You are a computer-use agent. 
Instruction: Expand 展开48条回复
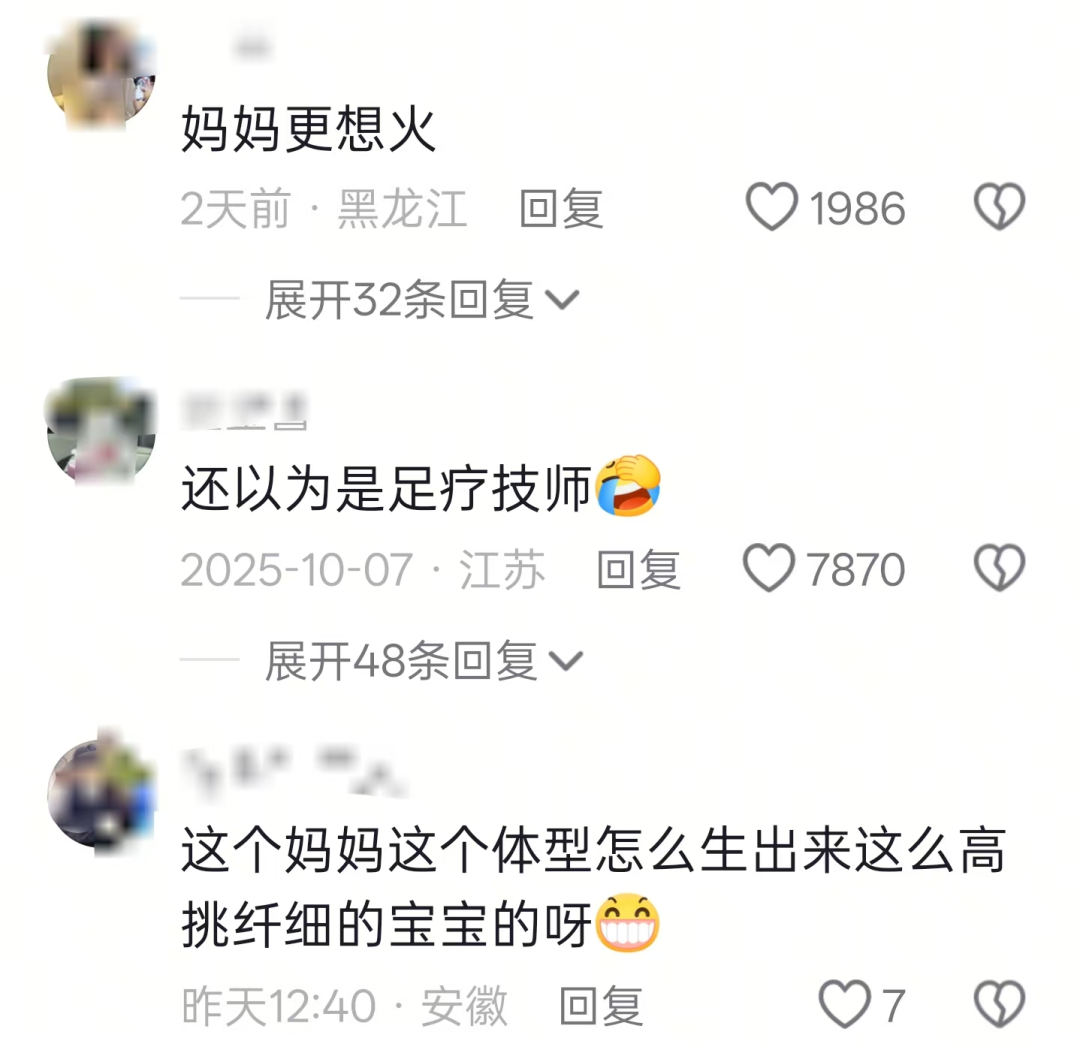click(x=420, y=661)
